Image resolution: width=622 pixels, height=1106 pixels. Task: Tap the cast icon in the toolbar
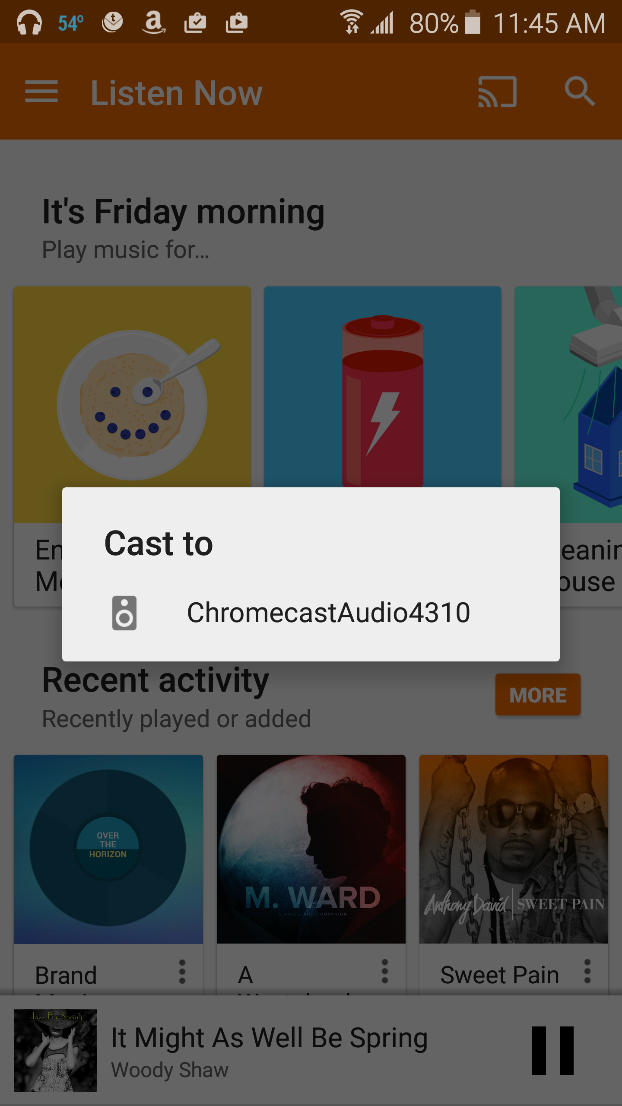coord(497,93)
